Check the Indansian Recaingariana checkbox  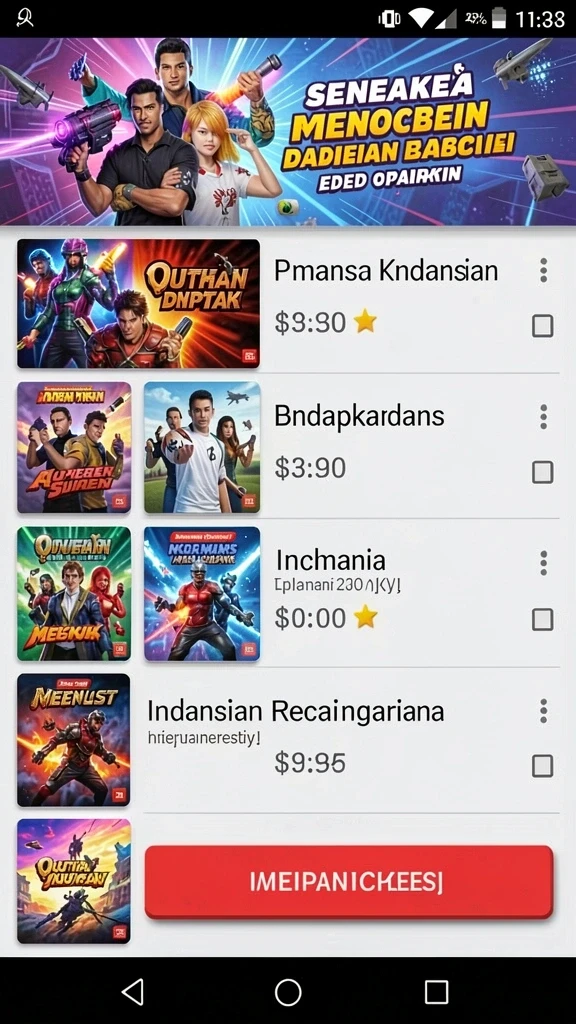[x=543, y=765]
